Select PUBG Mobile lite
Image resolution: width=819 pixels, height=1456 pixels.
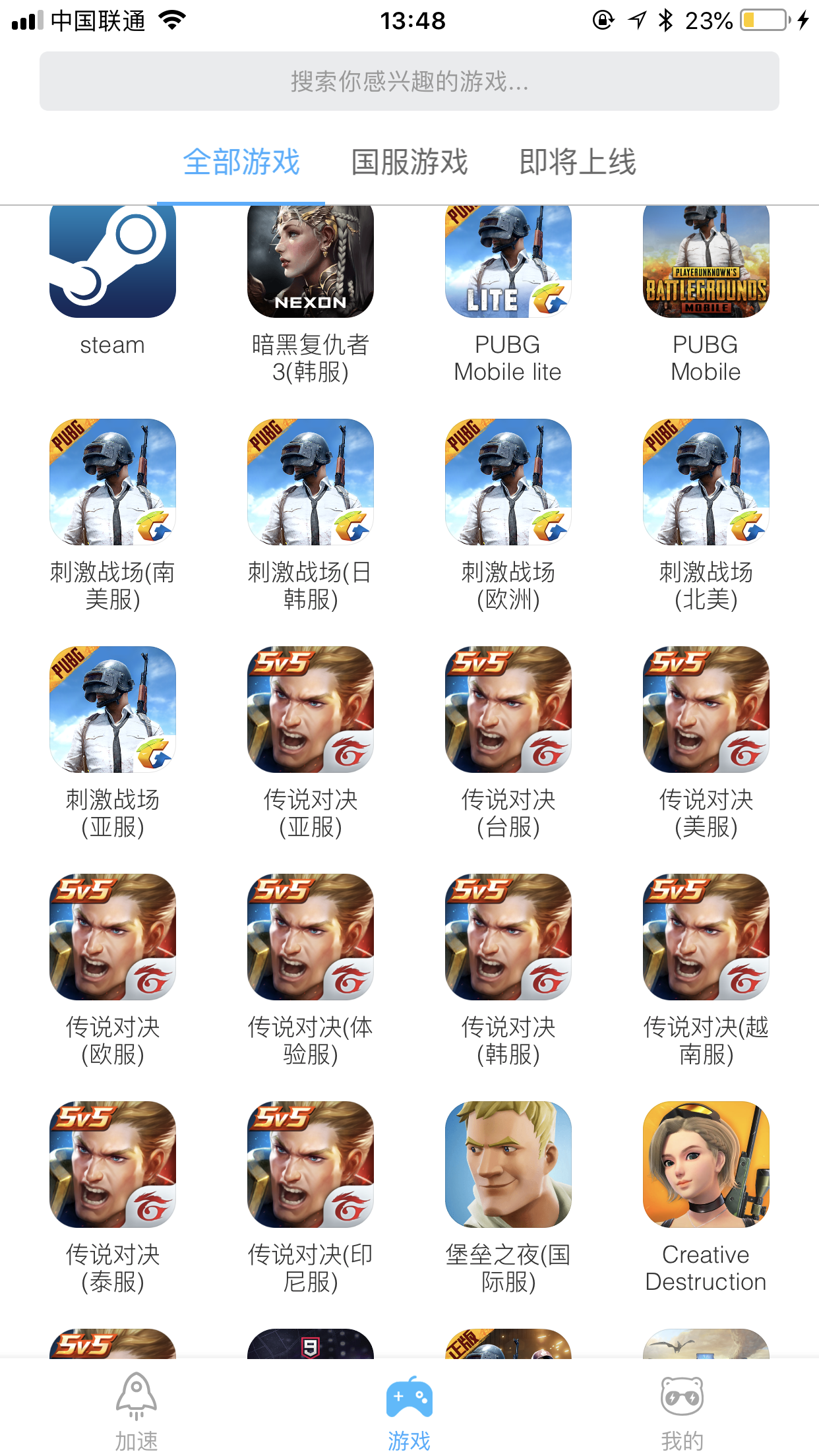(x=508, y=264)
